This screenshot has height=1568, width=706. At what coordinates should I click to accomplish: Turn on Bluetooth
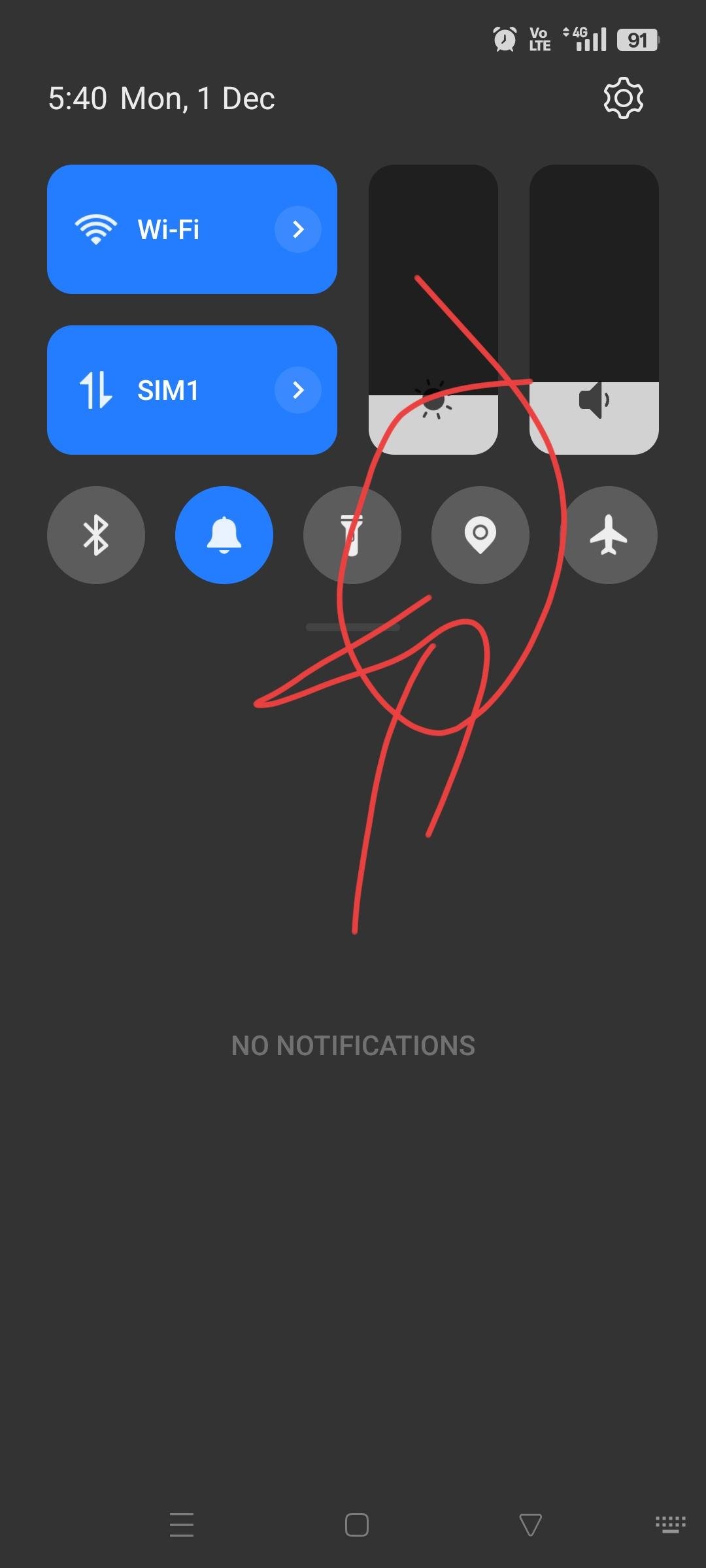[96, 535]
